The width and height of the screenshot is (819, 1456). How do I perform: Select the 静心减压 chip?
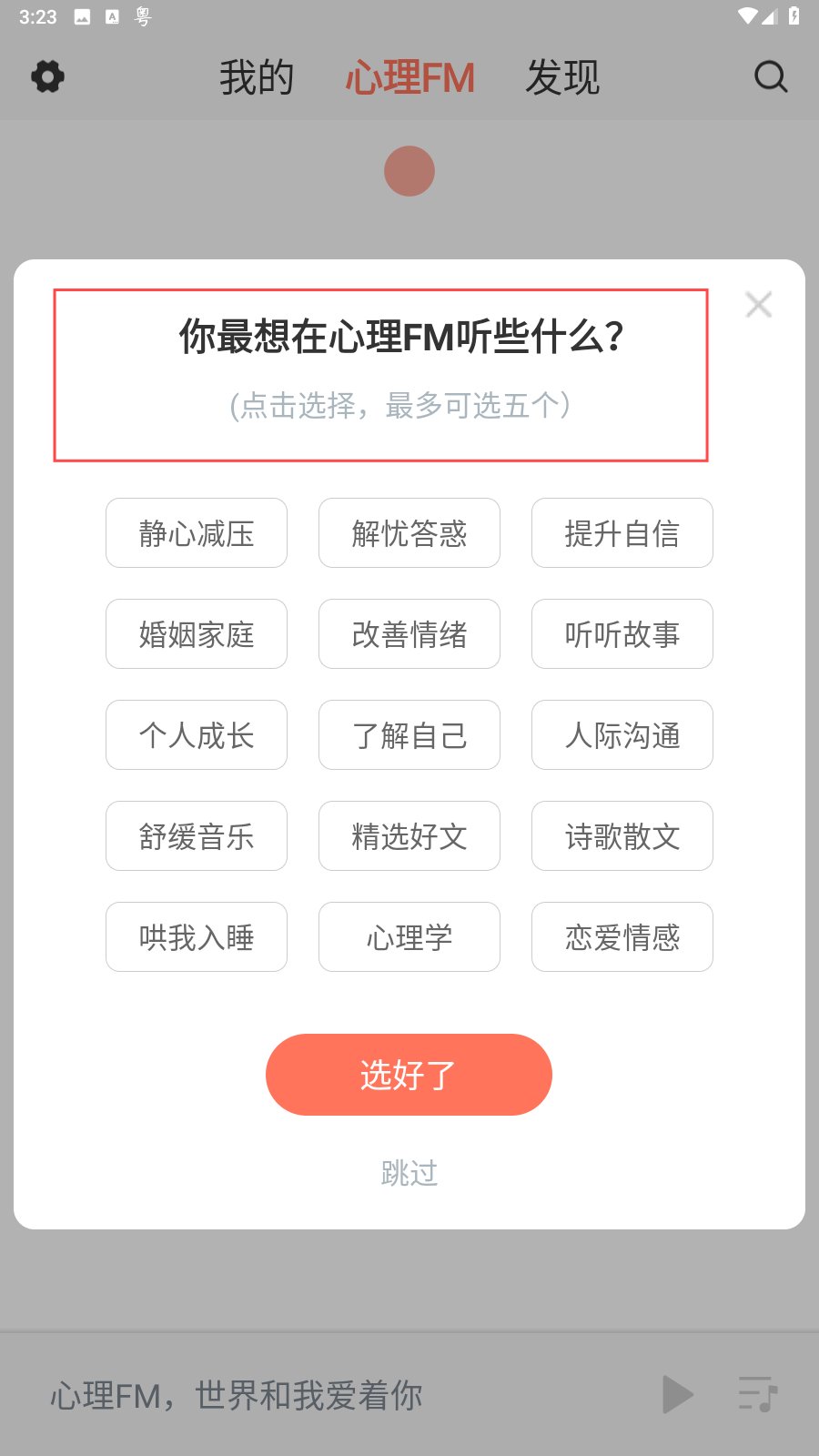pyautogui.click(x=197, y=533)
